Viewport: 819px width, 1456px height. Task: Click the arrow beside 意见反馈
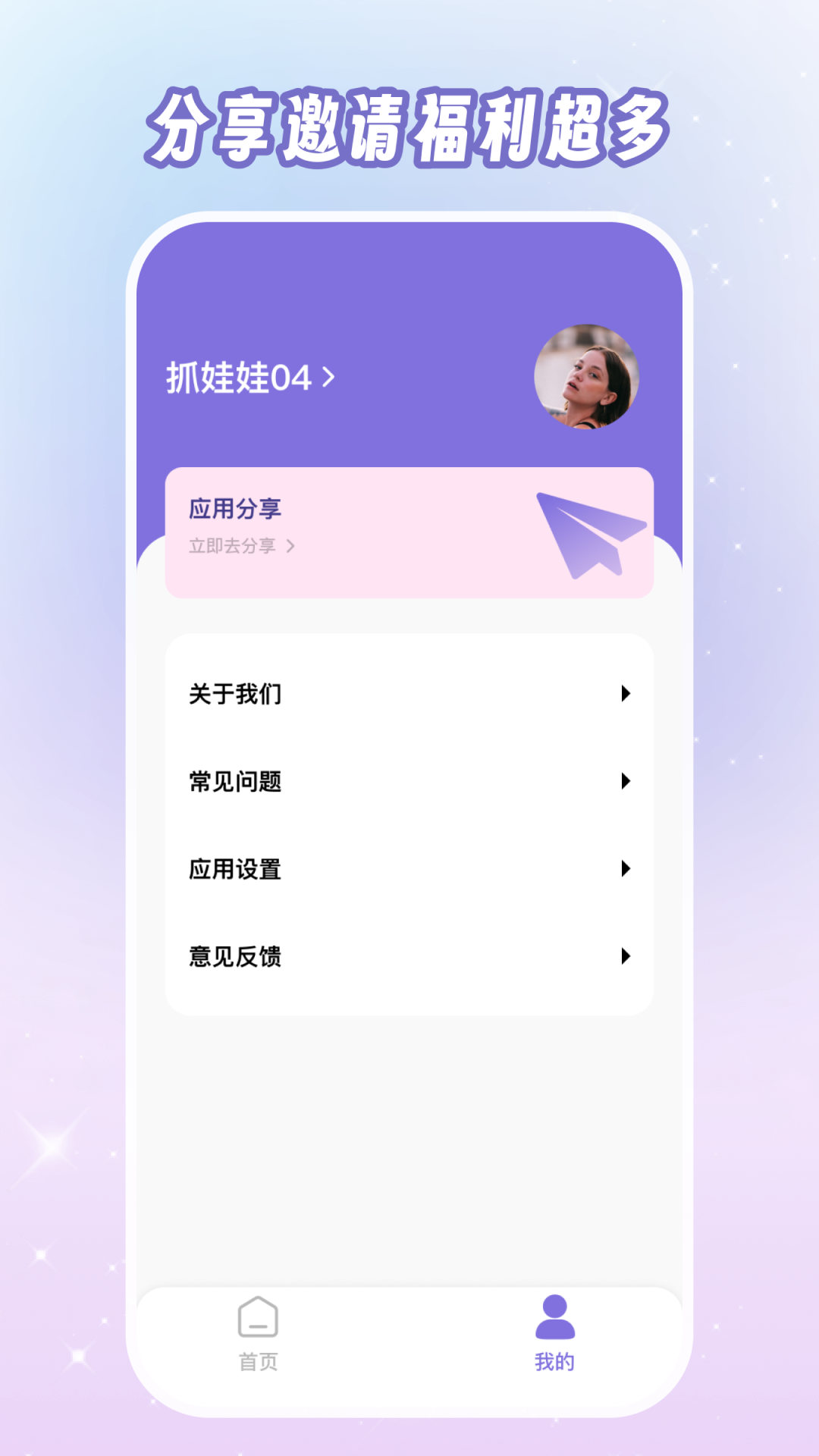coord(626,957)
